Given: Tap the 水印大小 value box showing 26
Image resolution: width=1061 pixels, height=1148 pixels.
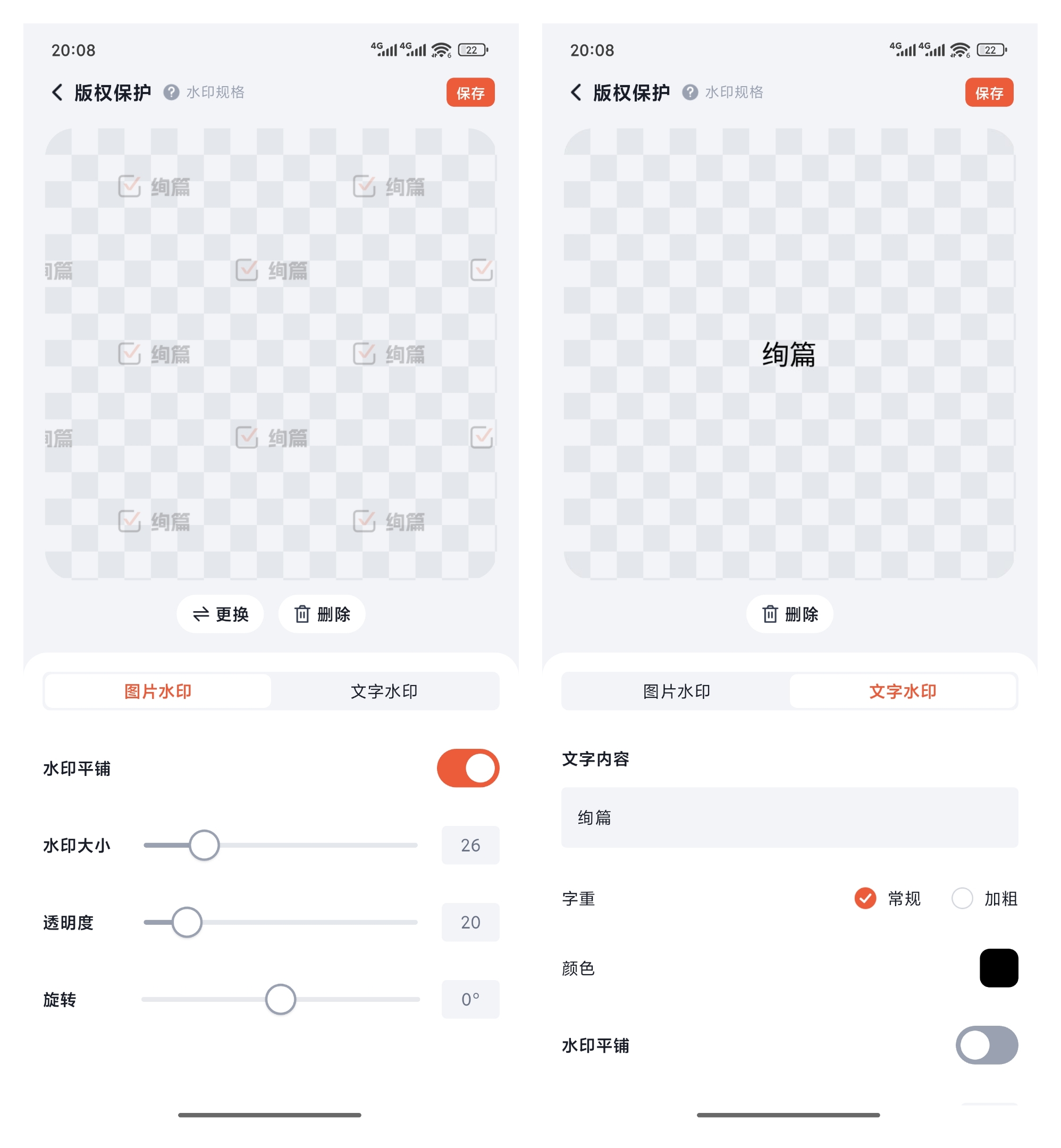Looking at the screenshot, I should point(470,845).
